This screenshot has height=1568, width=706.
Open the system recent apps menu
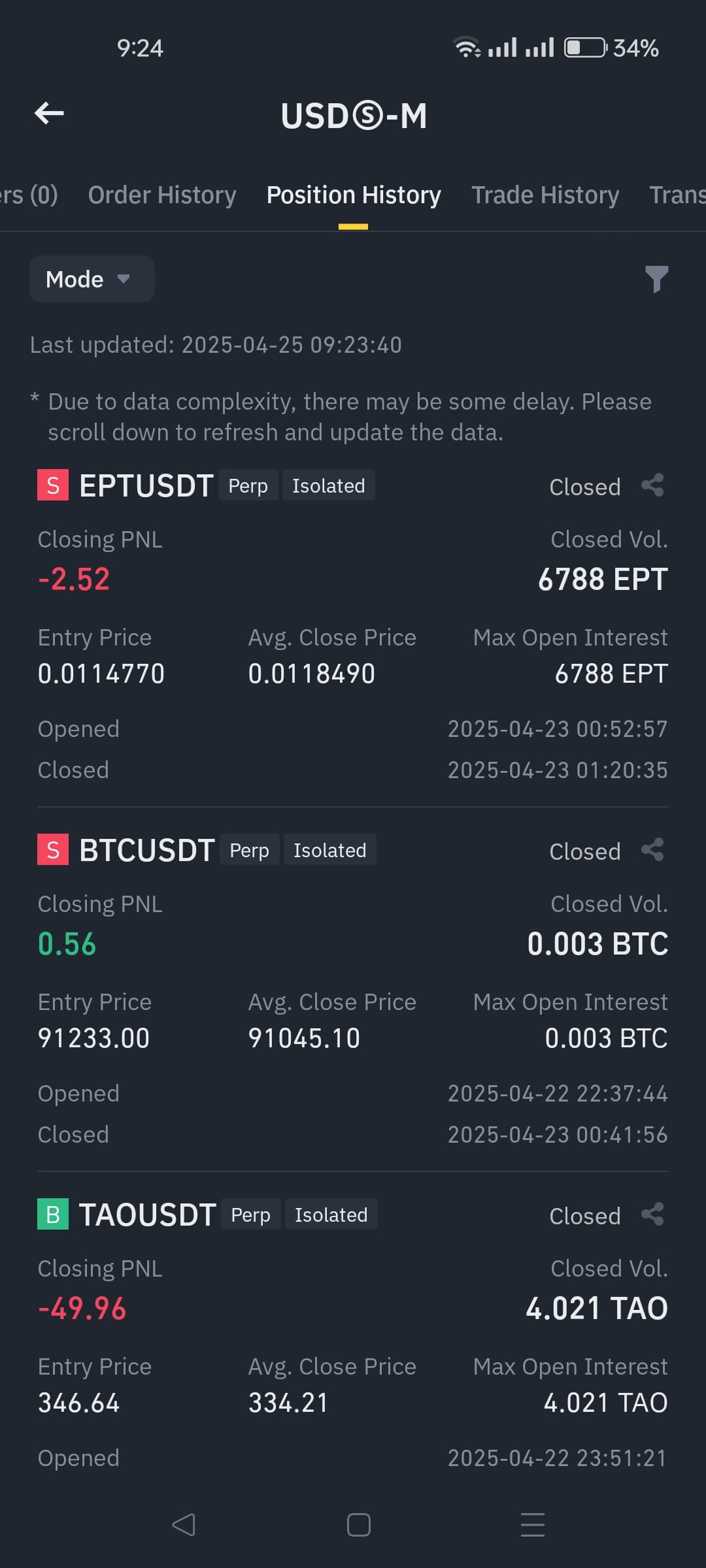(533, 1525)
